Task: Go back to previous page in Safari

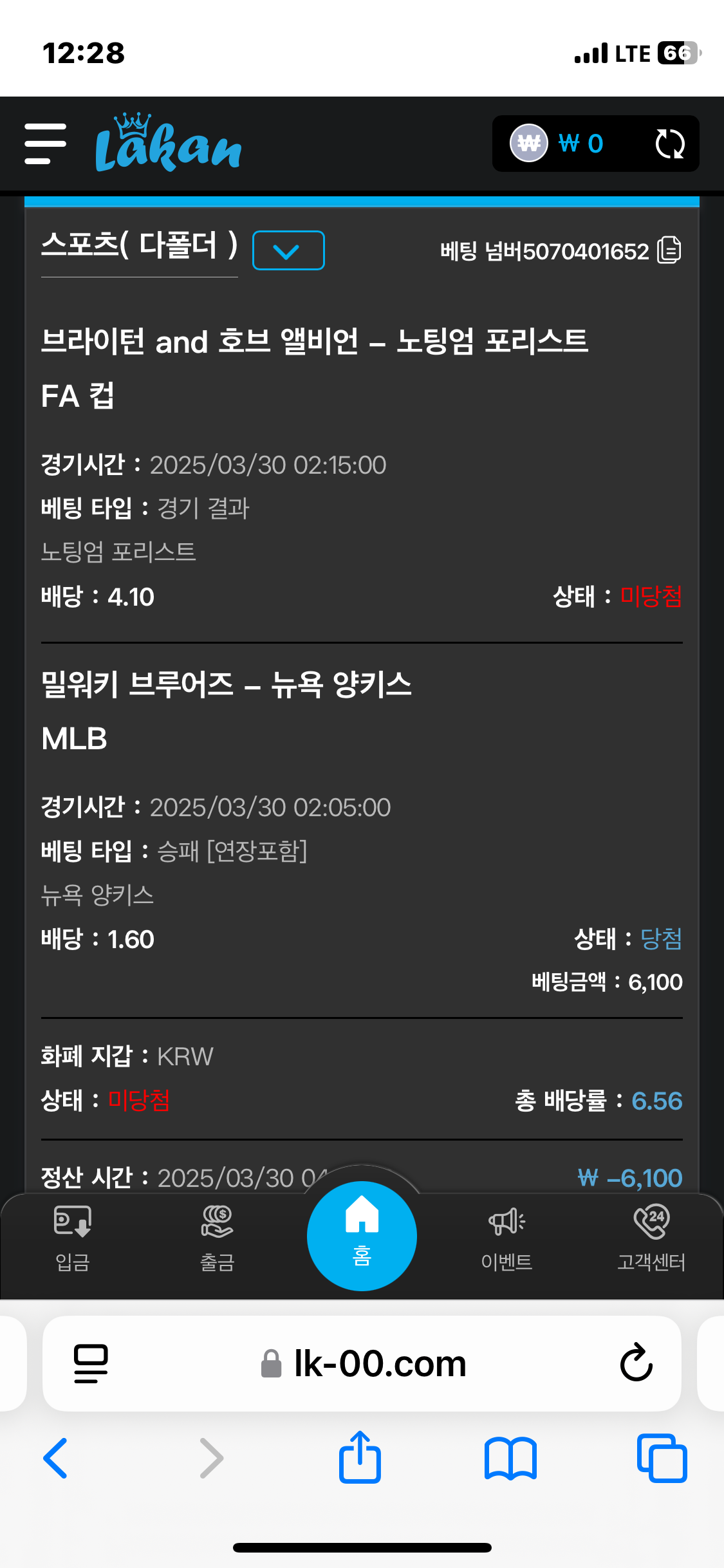Action: coord(56,1458)
